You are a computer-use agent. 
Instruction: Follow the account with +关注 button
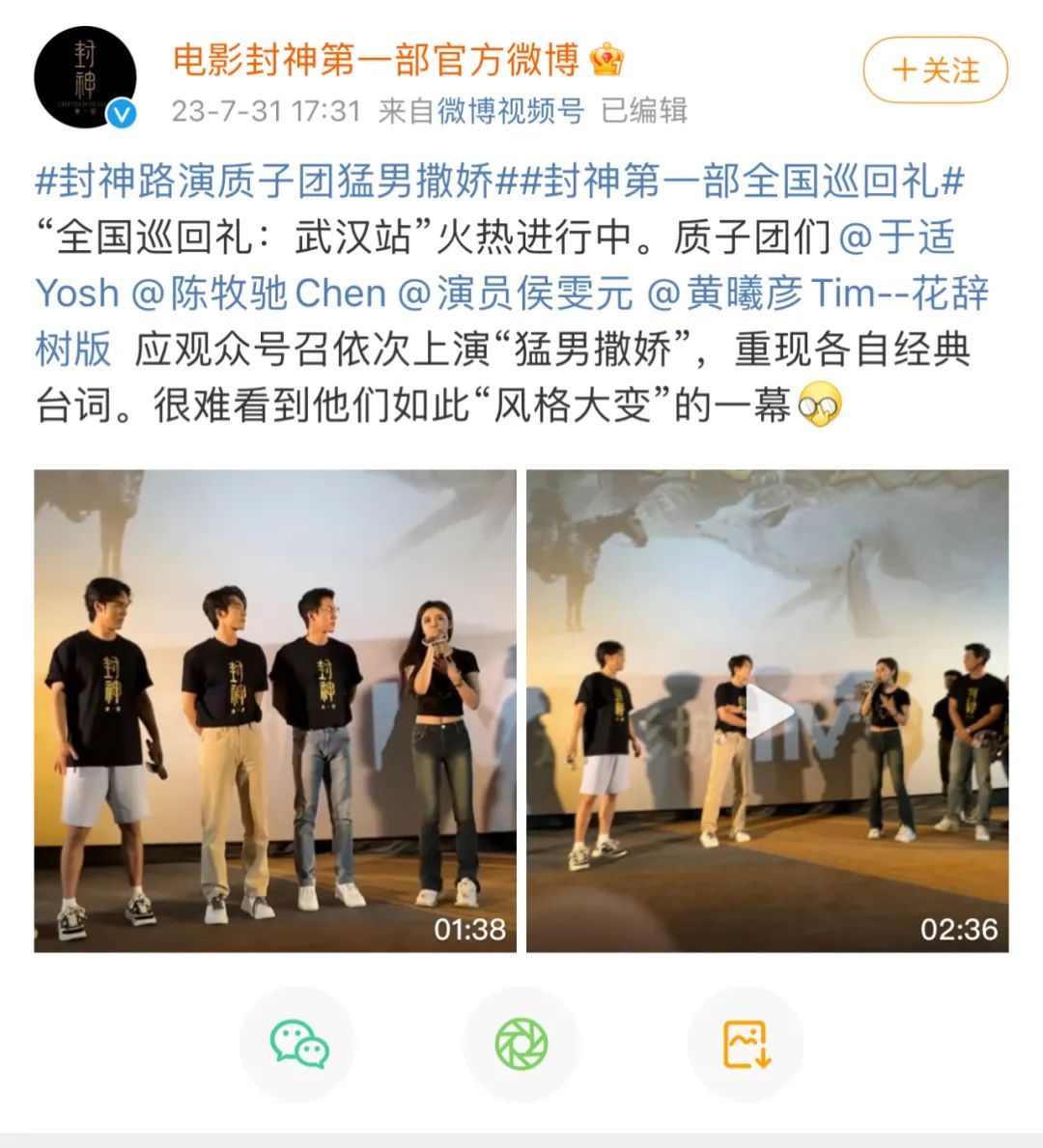point(935,70)
